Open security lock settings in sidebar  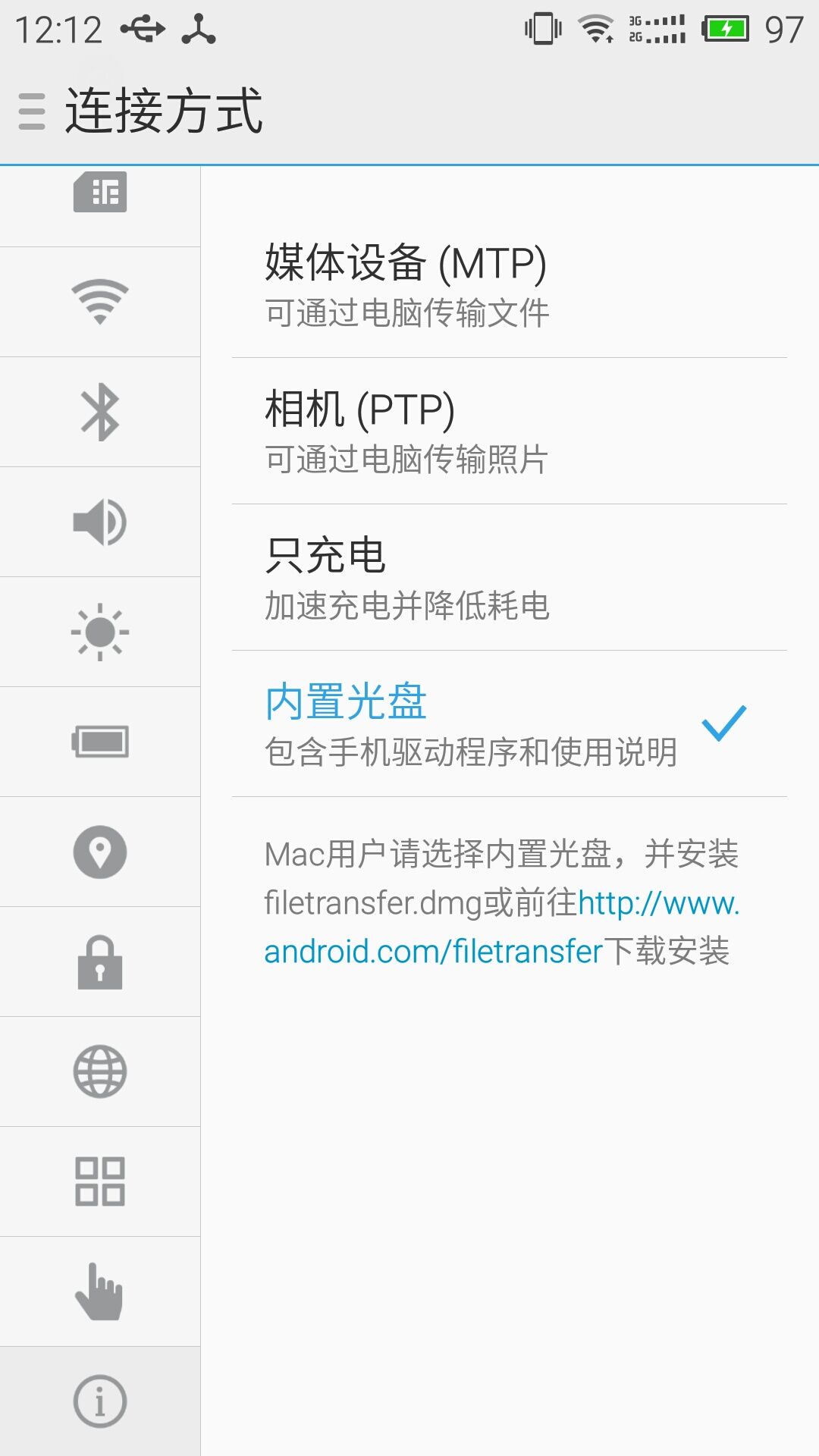[100, 962]
